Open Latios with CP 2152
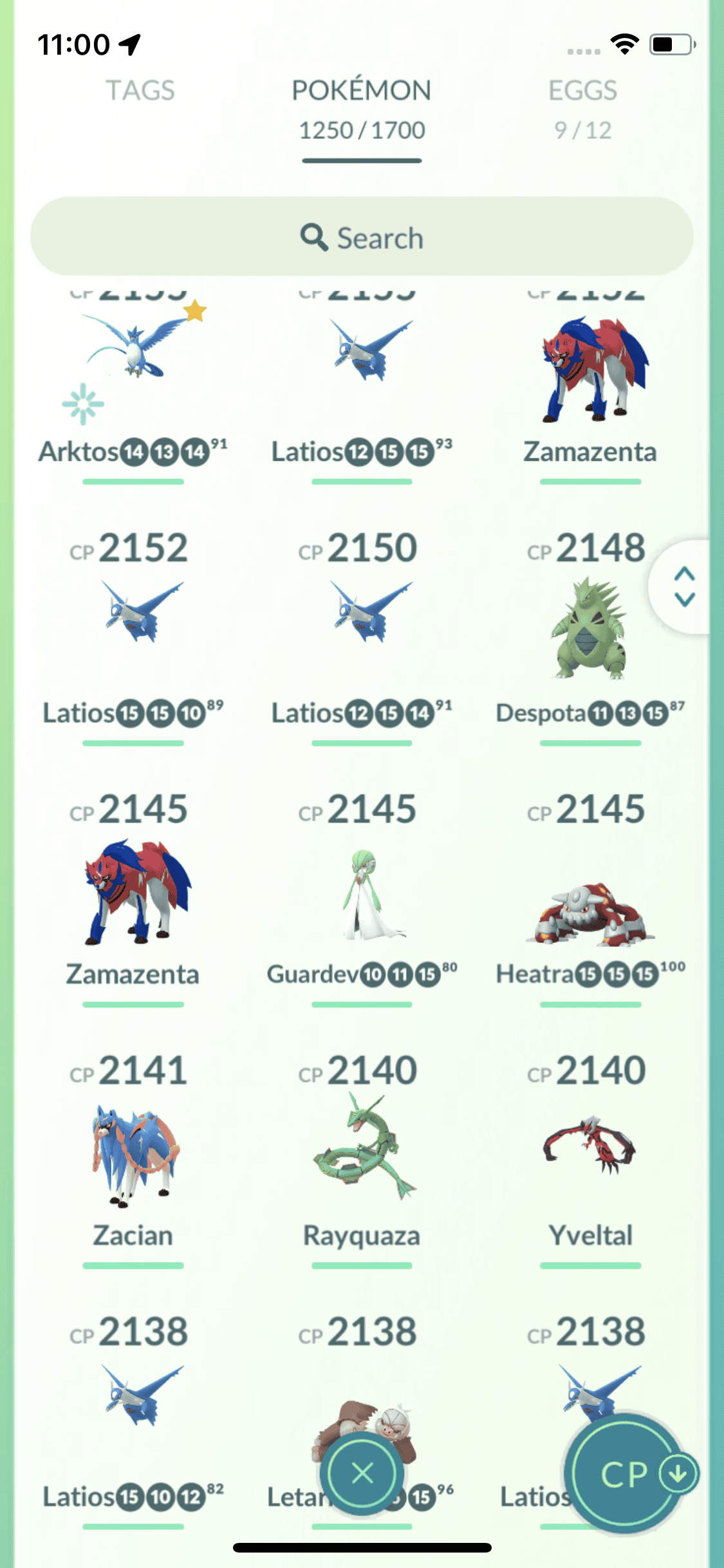 [134, 618]
